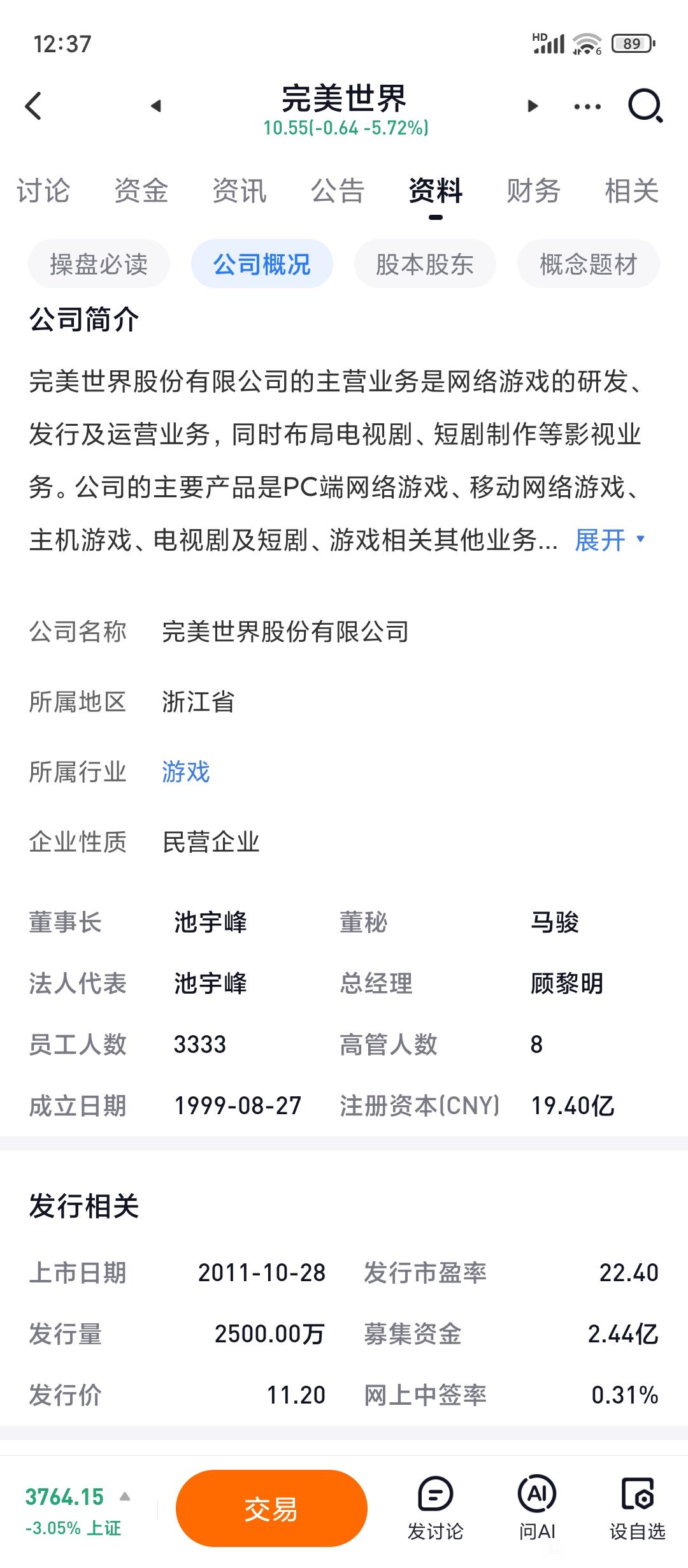Switch to the 讨论 tab
The width and height of the screenshot is (688, 1568).
(43, 191)
